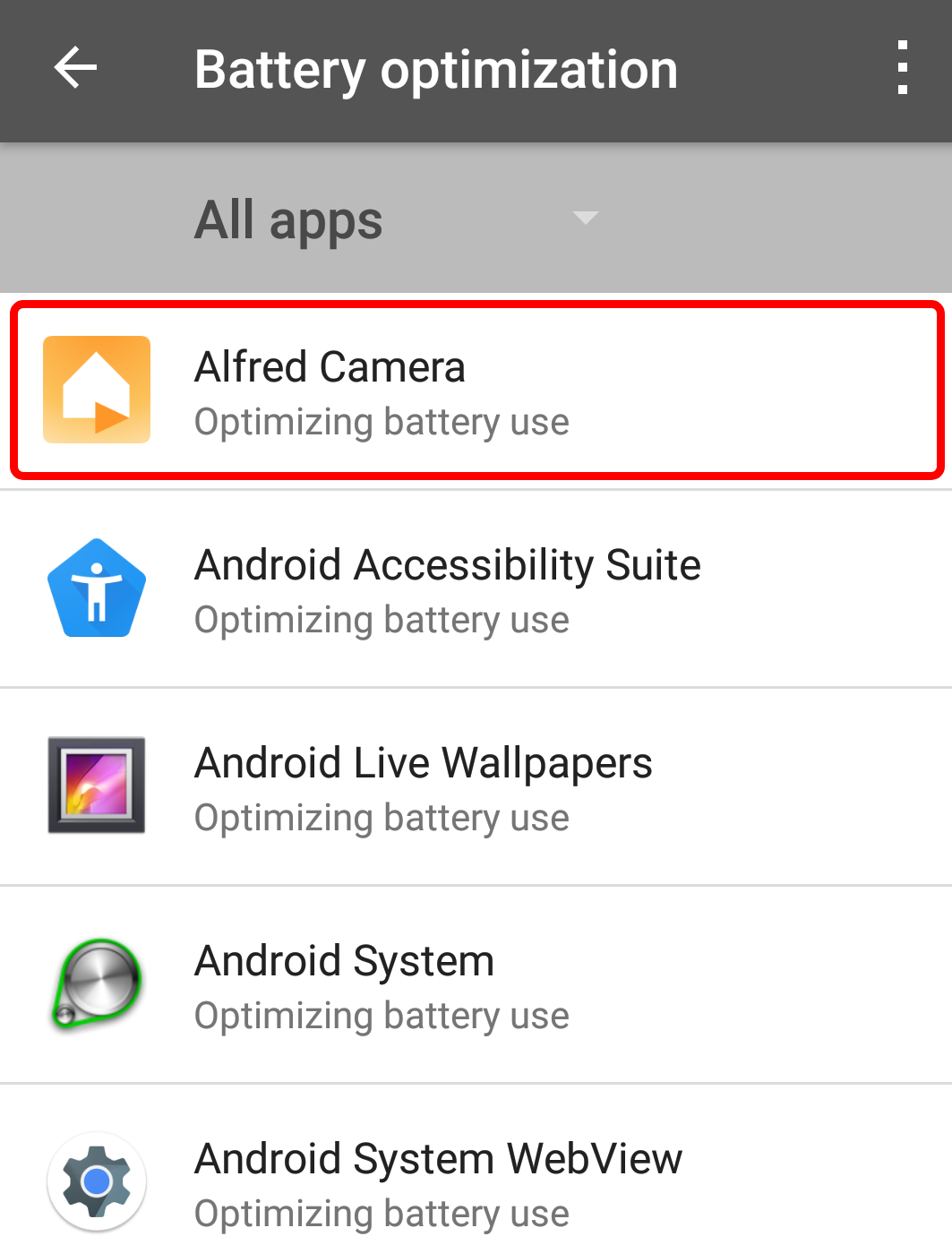Open the overflow menu

click(x=902, y=68)
